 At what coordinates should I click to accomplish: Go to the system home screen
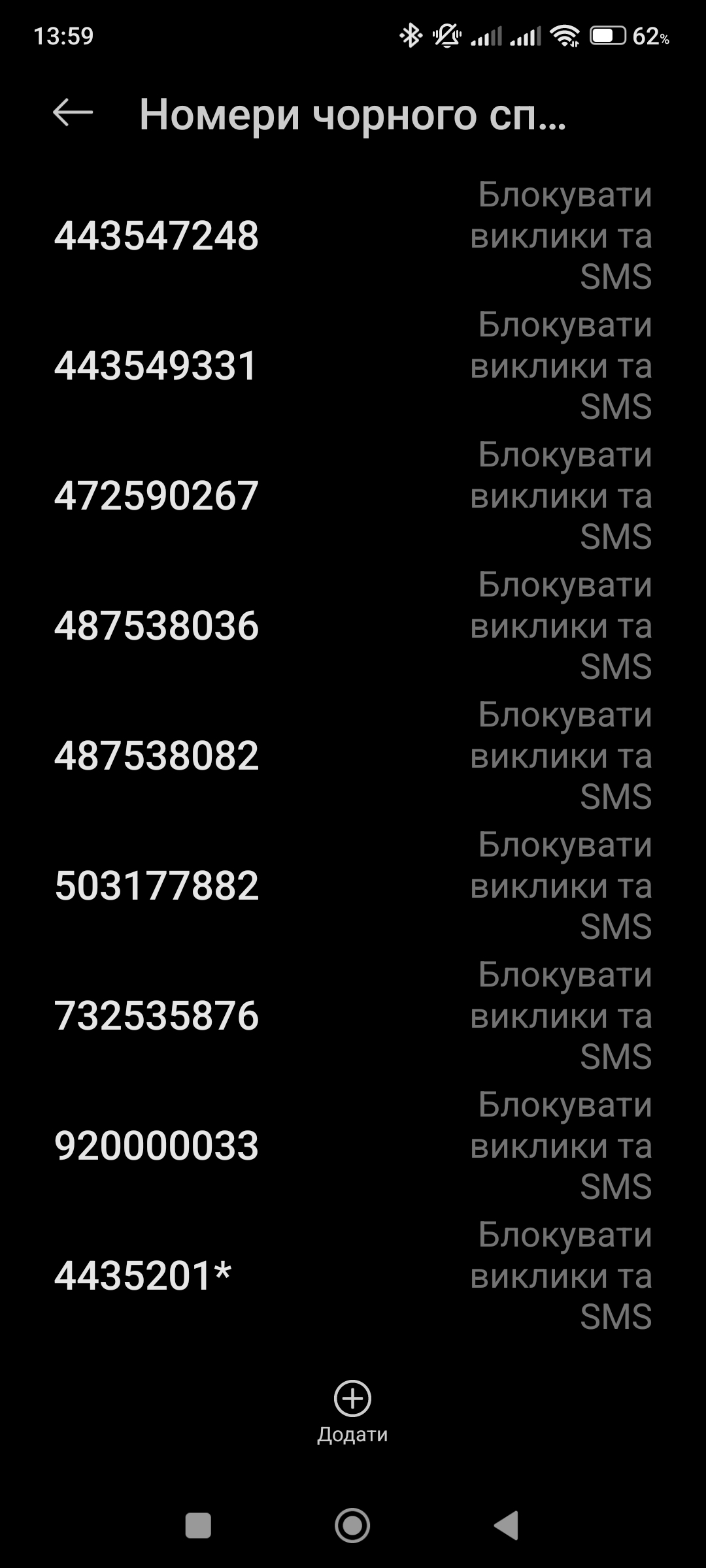point(352,1526)
